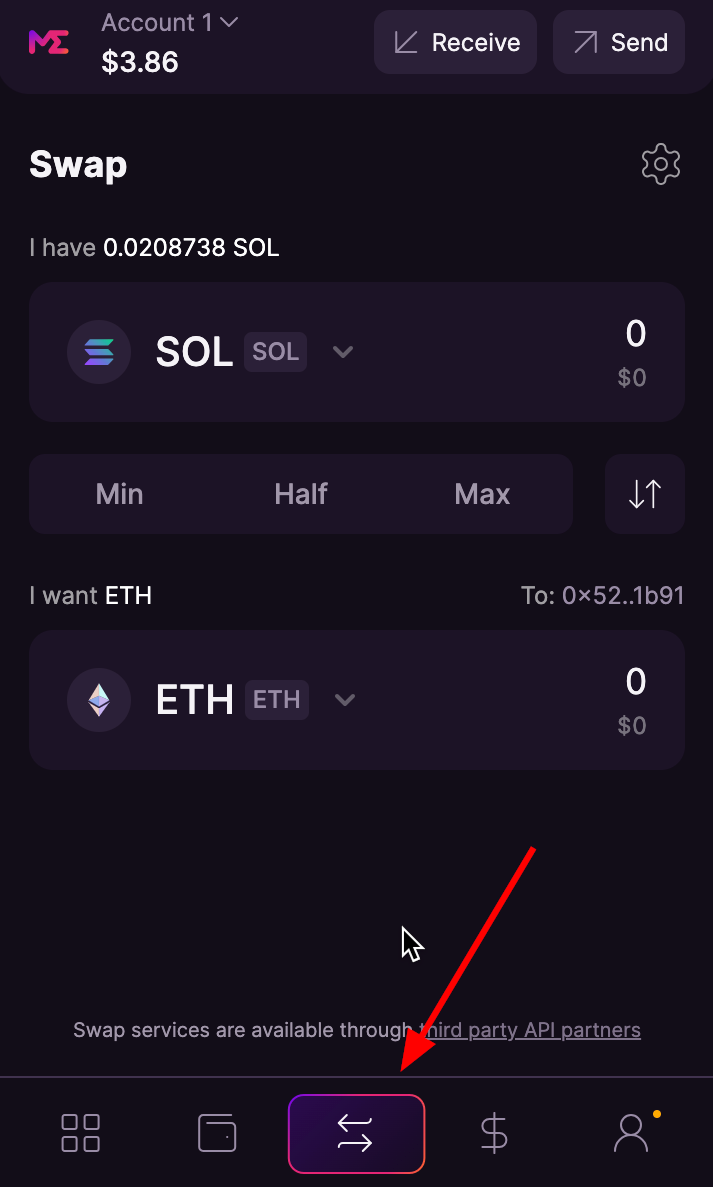Switch to the collectibles grid tab
The height and width of the screenshot is (1187, 713).
[x=80, y=1133]
